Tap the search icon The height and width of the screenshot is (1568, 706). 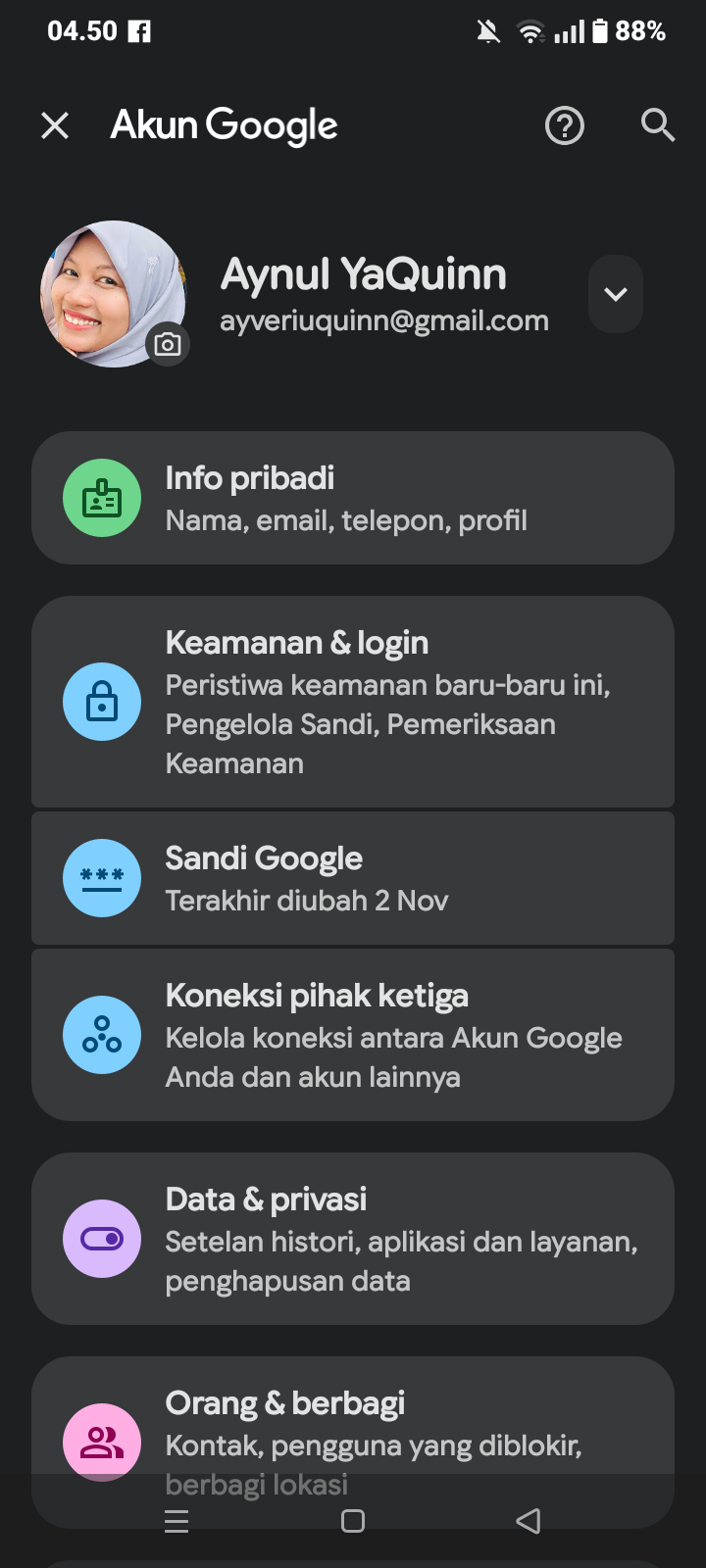click(657, 125)
